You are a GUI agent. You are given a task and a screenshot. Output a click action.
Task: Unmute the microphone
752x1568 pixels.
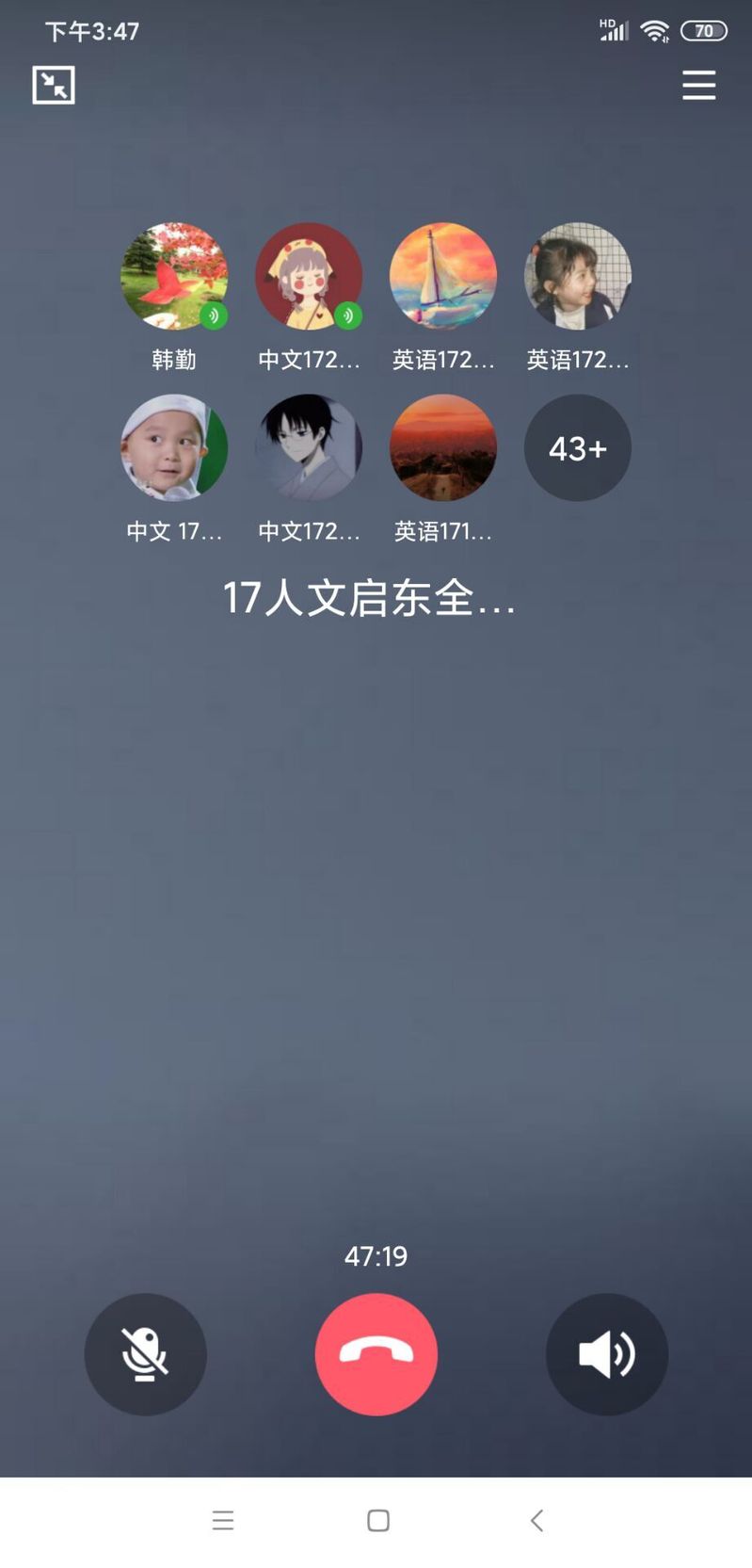pos(145,1354)
